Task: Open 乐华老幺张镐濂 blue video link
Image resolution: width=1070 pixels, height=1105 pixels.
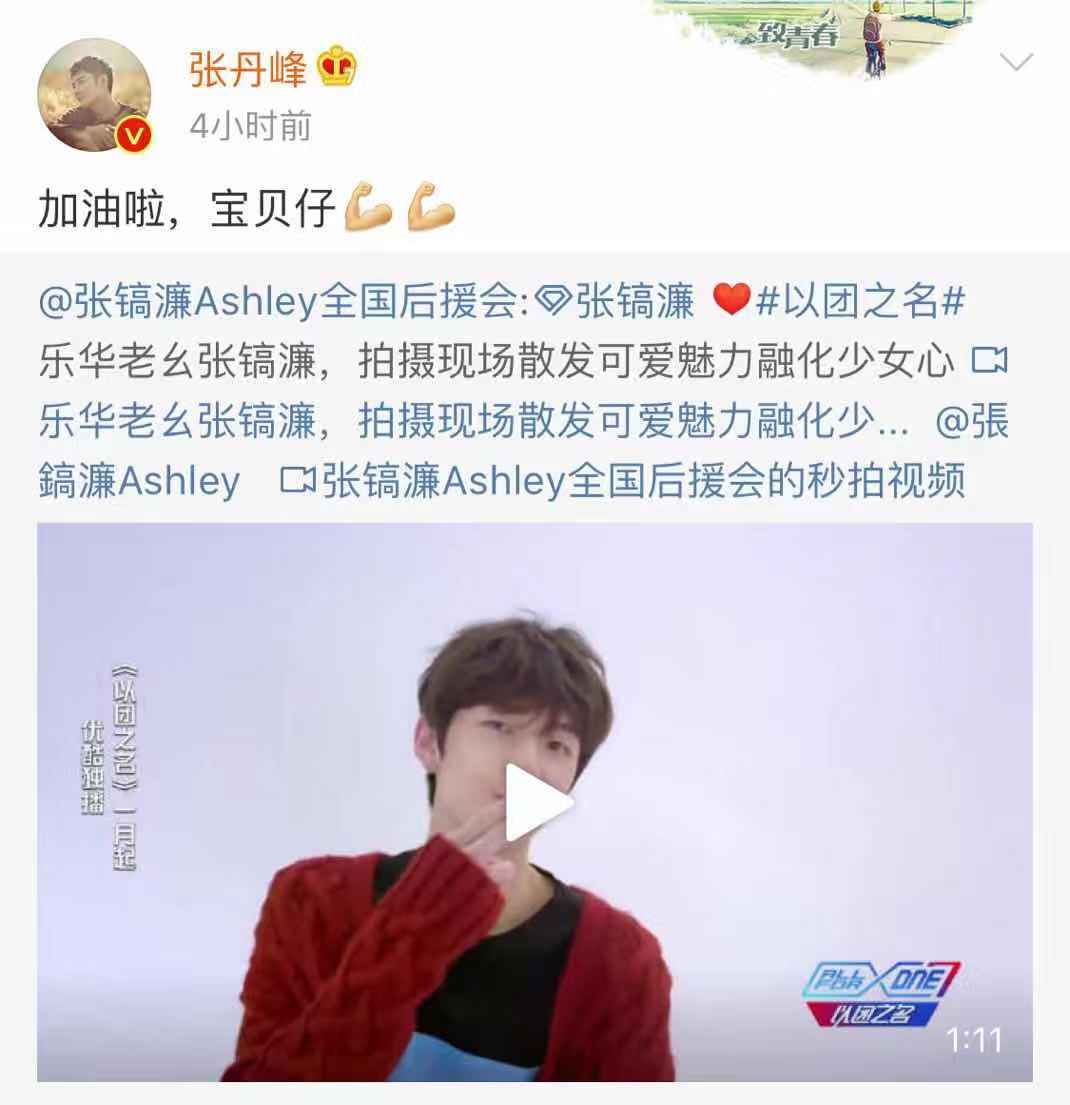Action: pyautogui.click(x=470, y=422)
